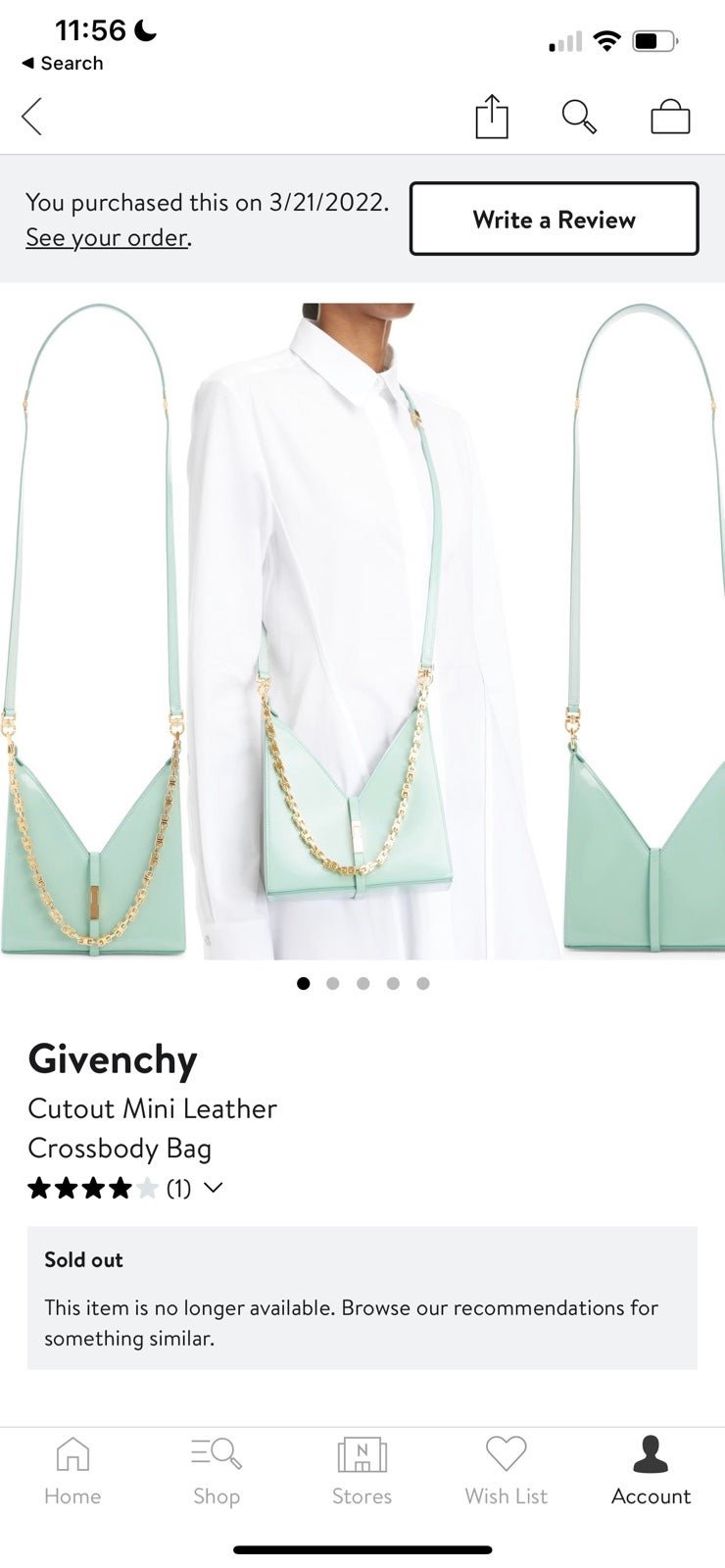Switch to the Shop tab
725x1568 pixels.
tap(217, 1470)
